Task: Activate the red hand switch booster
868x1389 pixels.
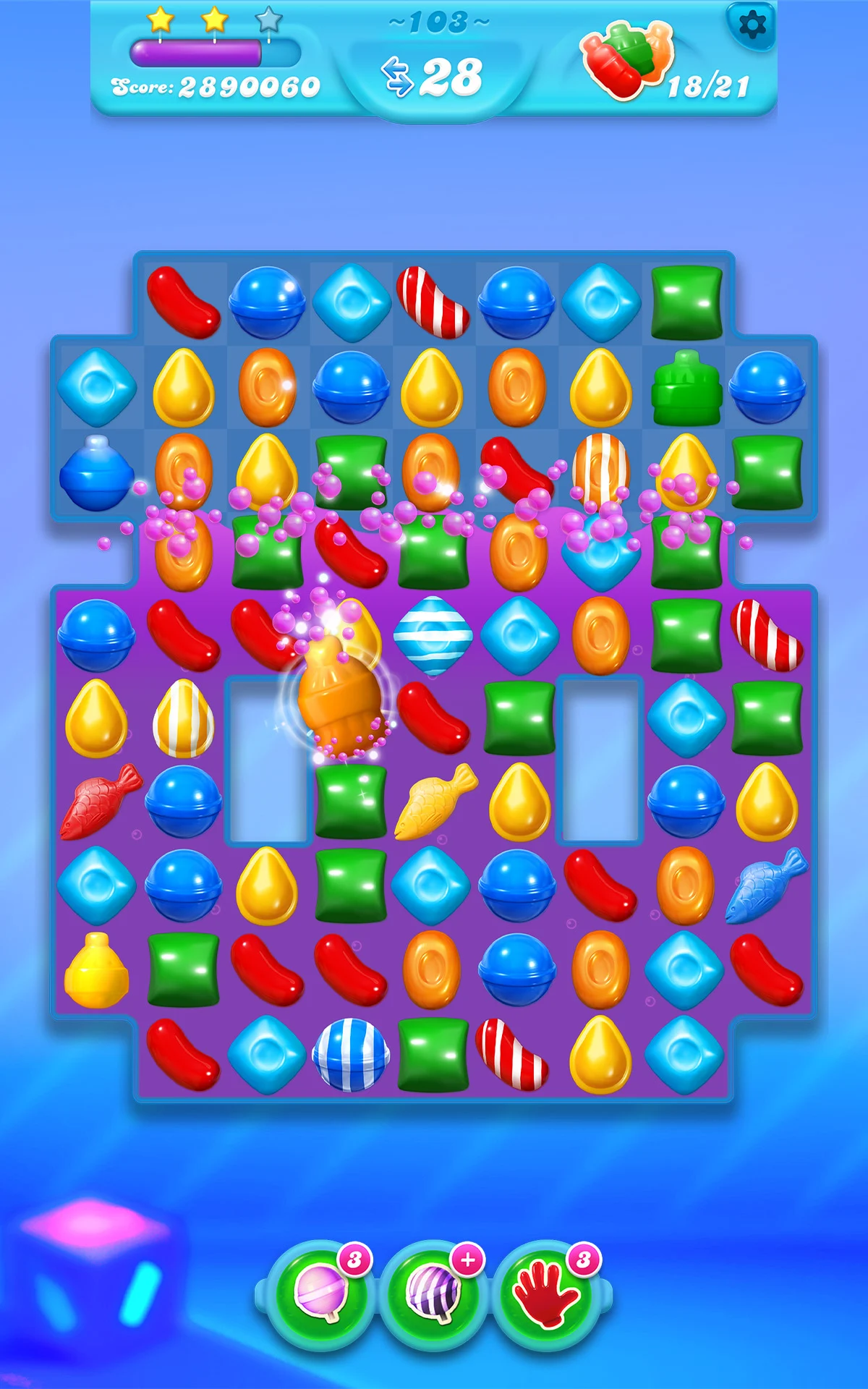Action: click(546, 1293)
